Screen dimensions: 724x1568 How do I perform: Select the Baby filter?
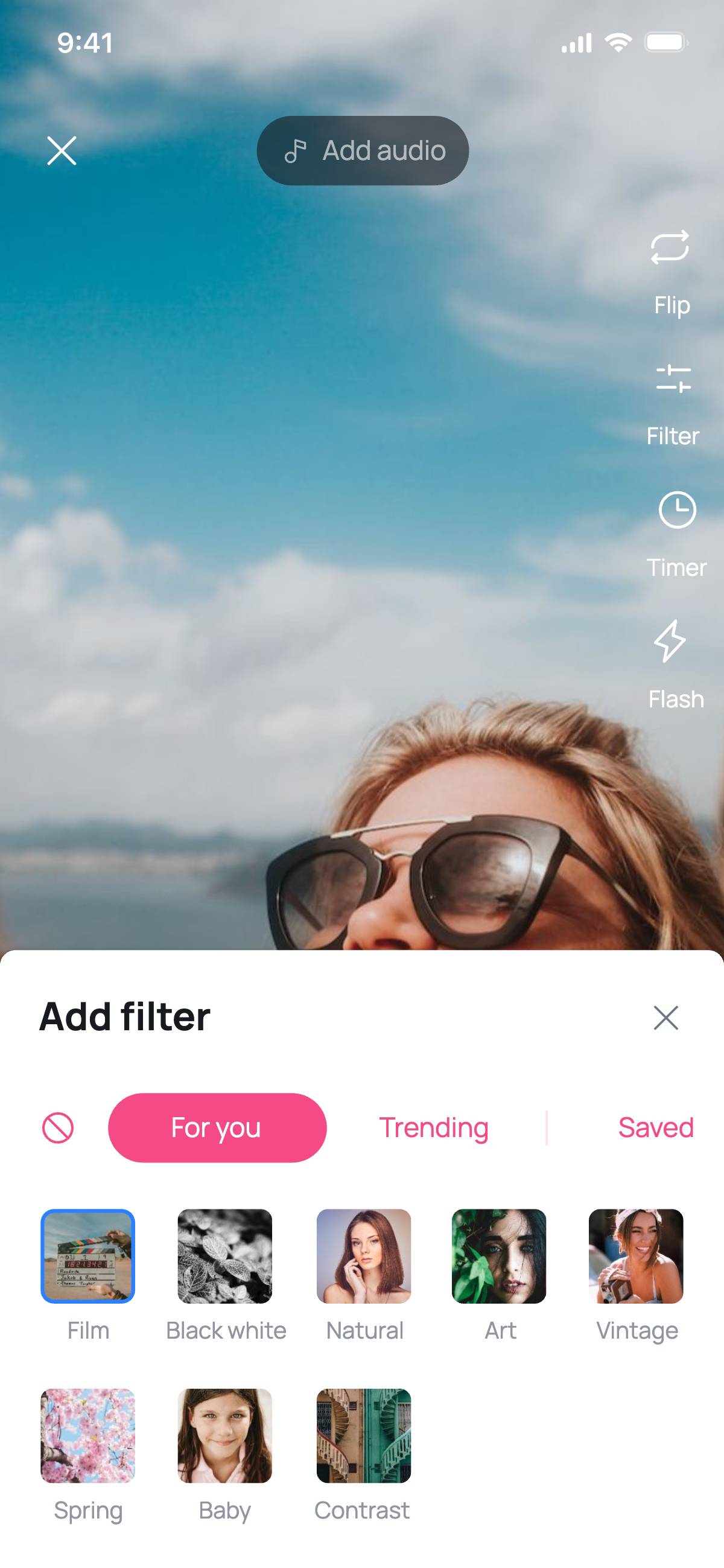tap(224, 1435)
